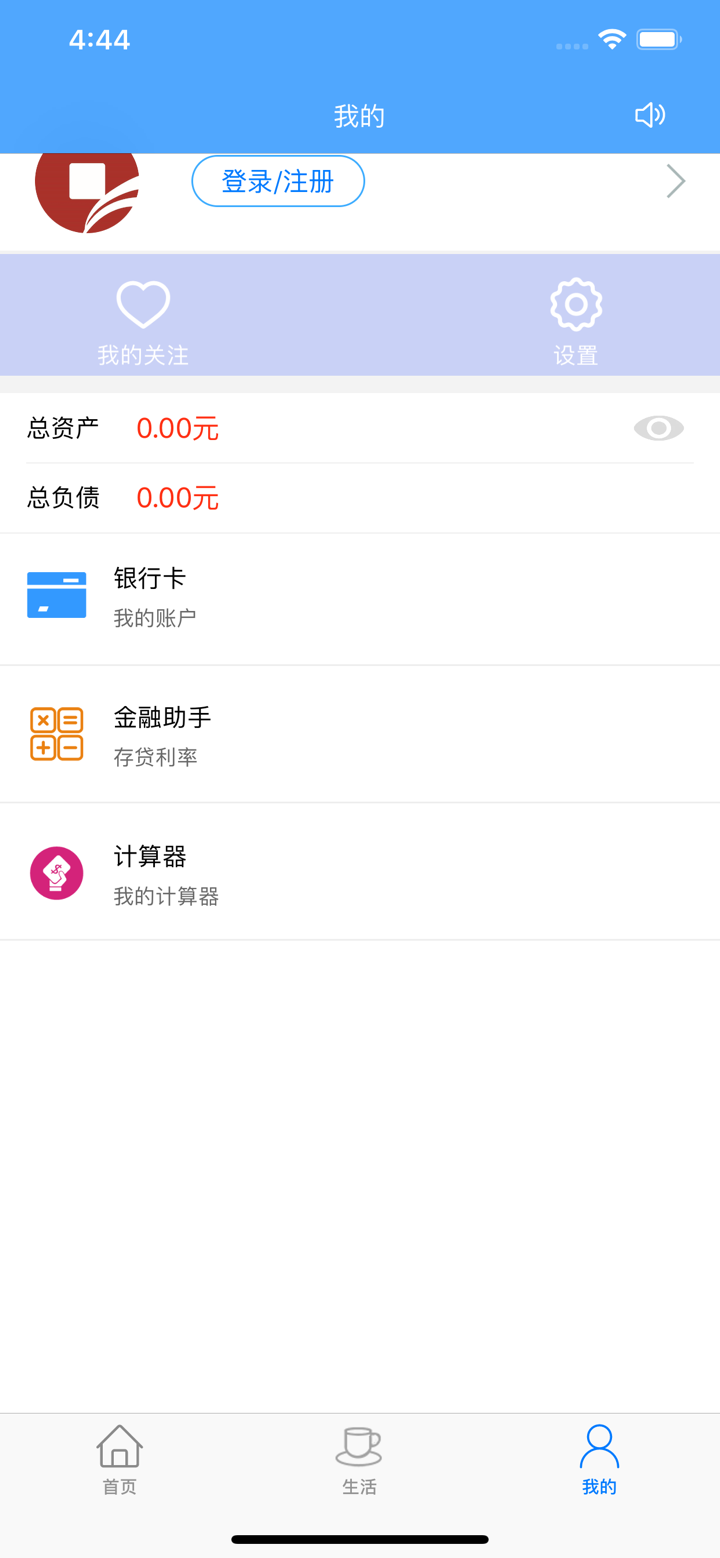Image resolution: width=720 pixels, height=1558 pixels.
Task: Open the 我的 tab
Action: 598,1460
